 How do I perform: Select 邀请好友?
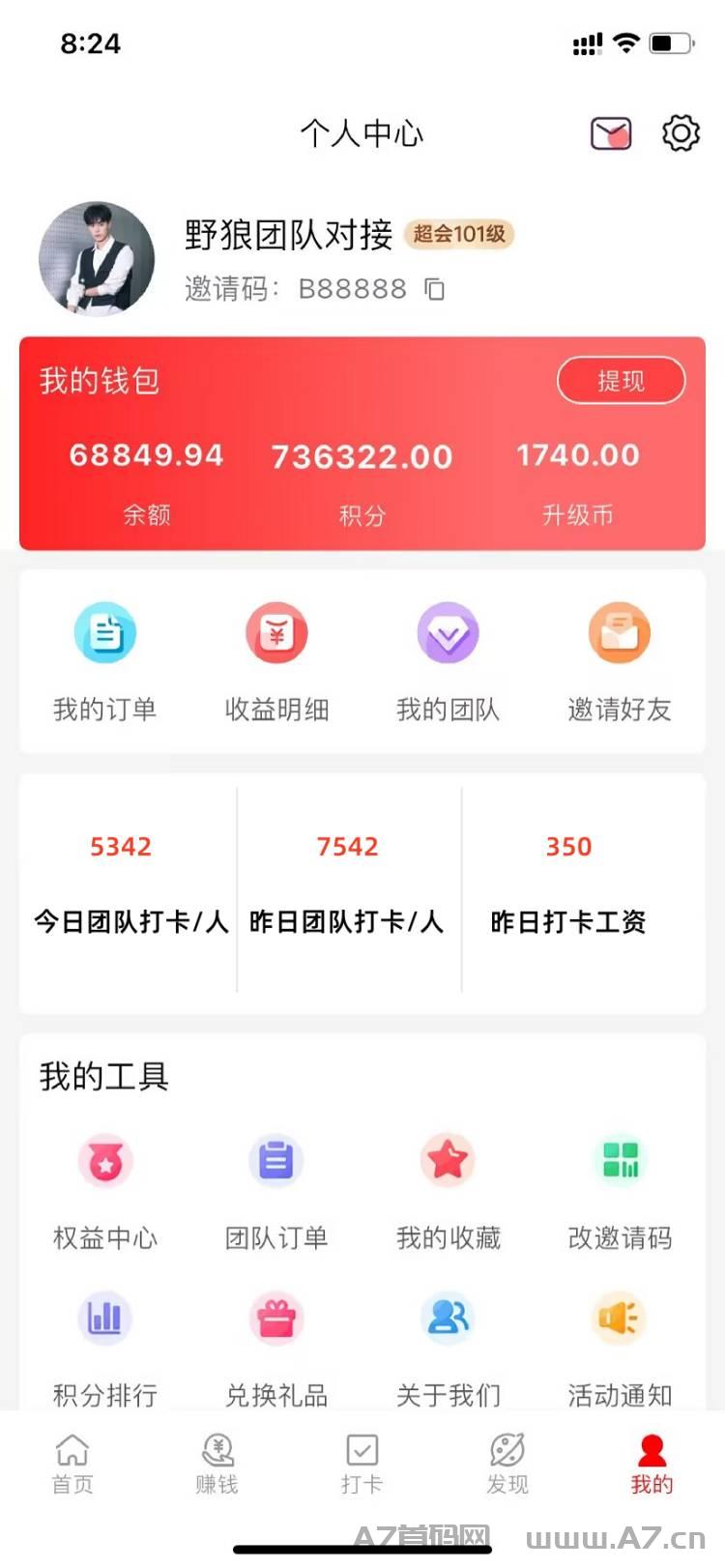click(620, 663)
